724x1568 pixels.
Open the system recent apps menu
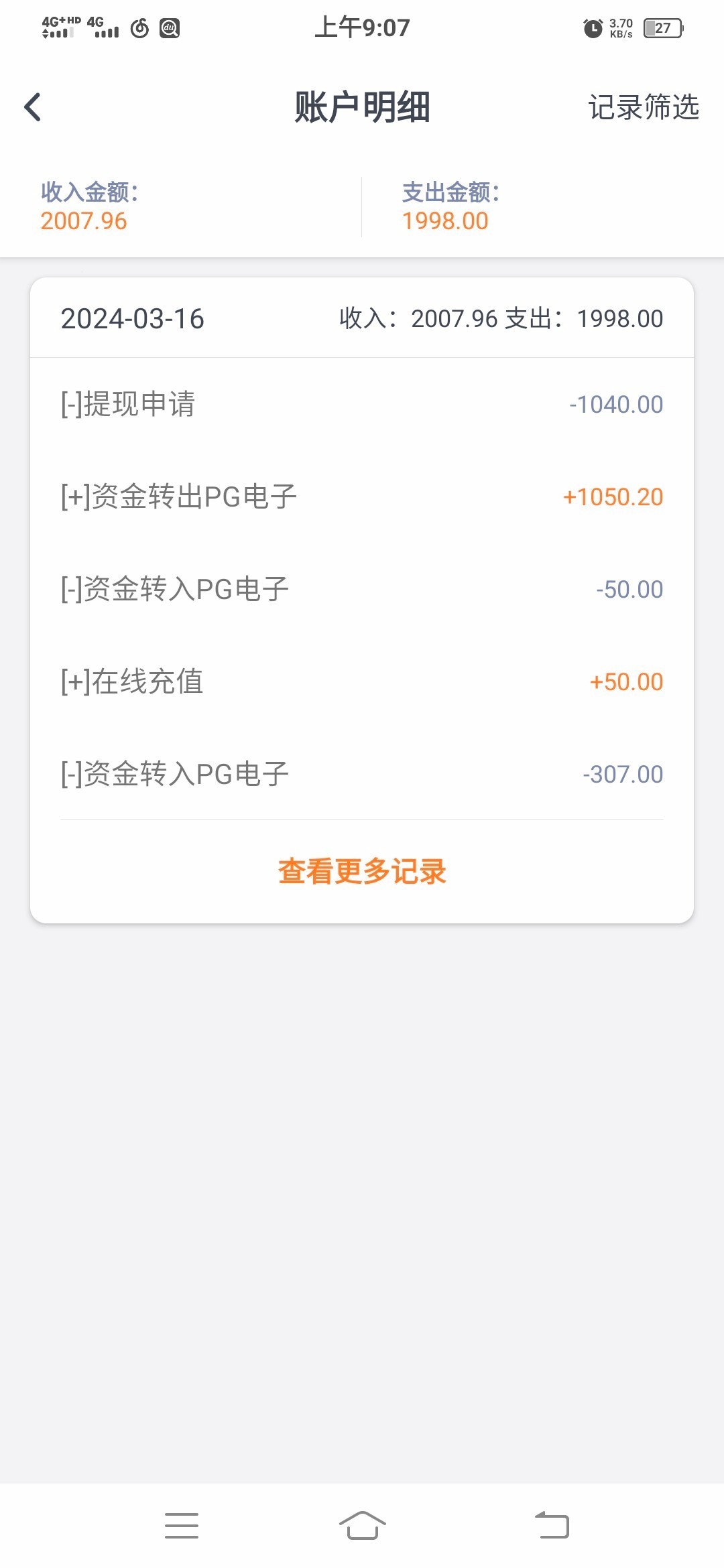(x=182, y=1525)
